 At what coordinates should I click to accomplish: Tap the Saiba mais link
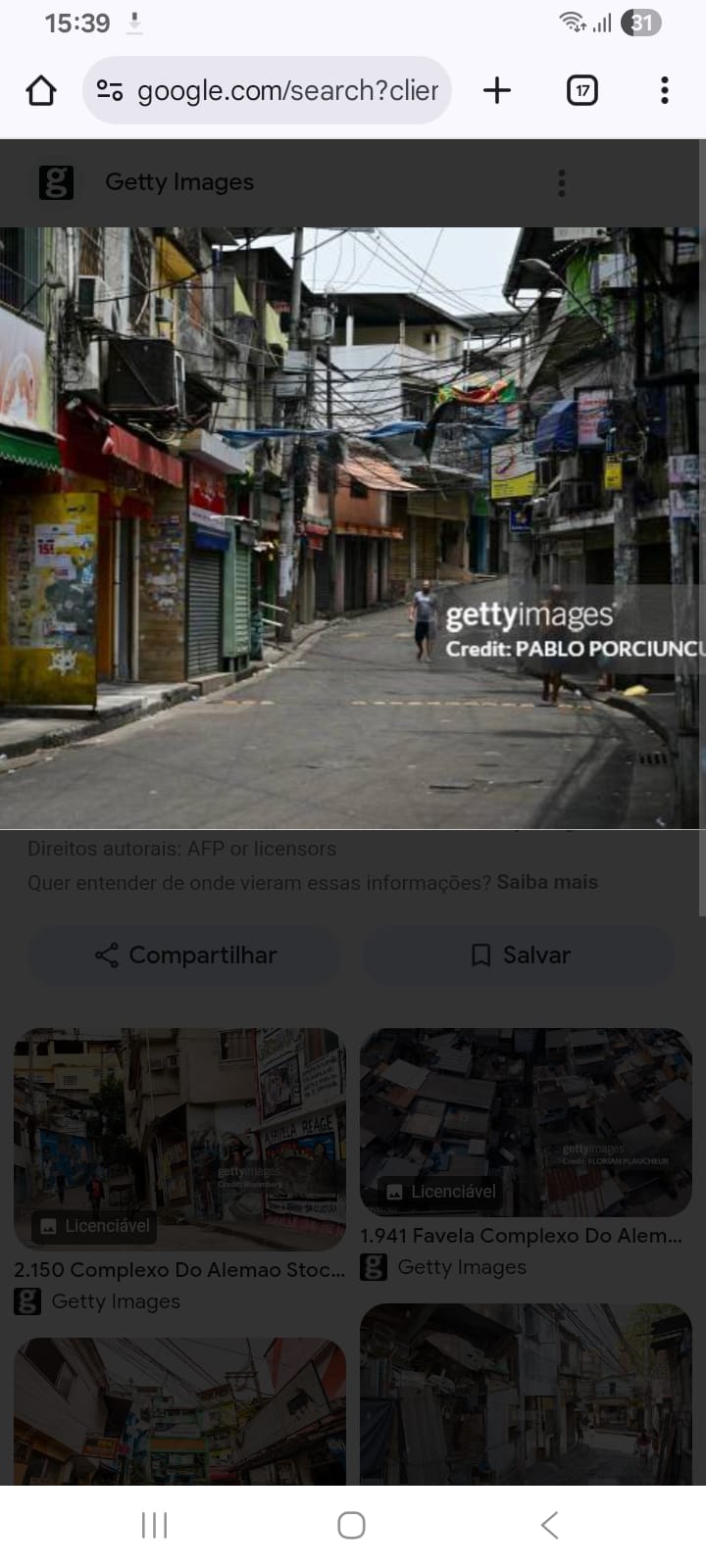click(546, 882)
